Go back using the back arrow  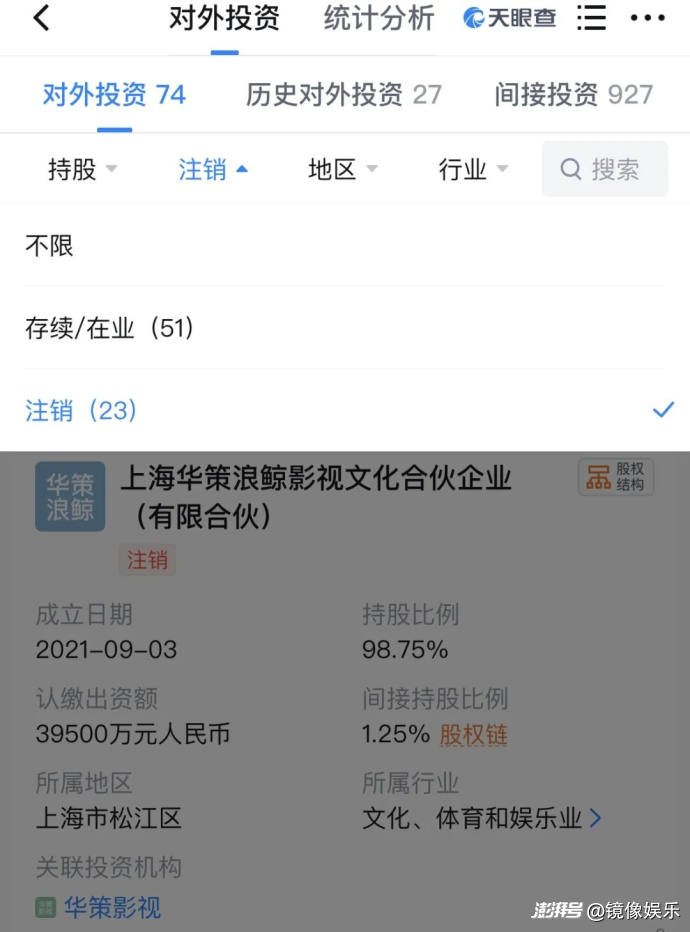41,19
